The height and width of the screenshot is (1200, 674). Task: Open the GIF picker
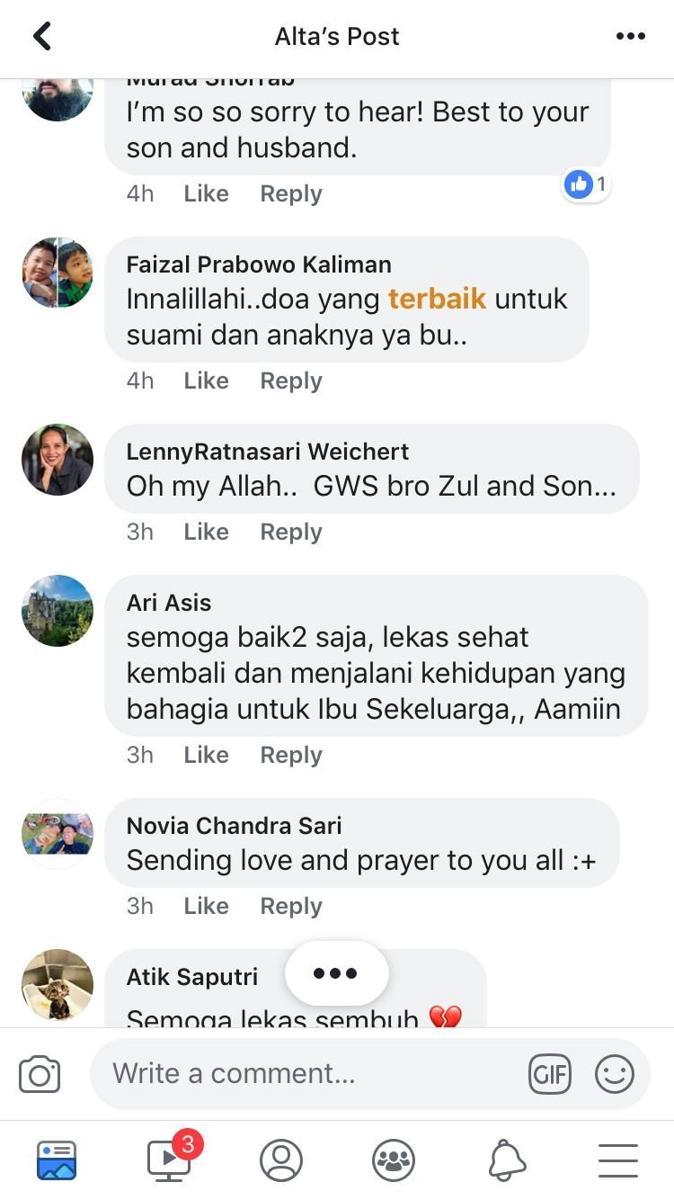click(x=550, y=1075)
